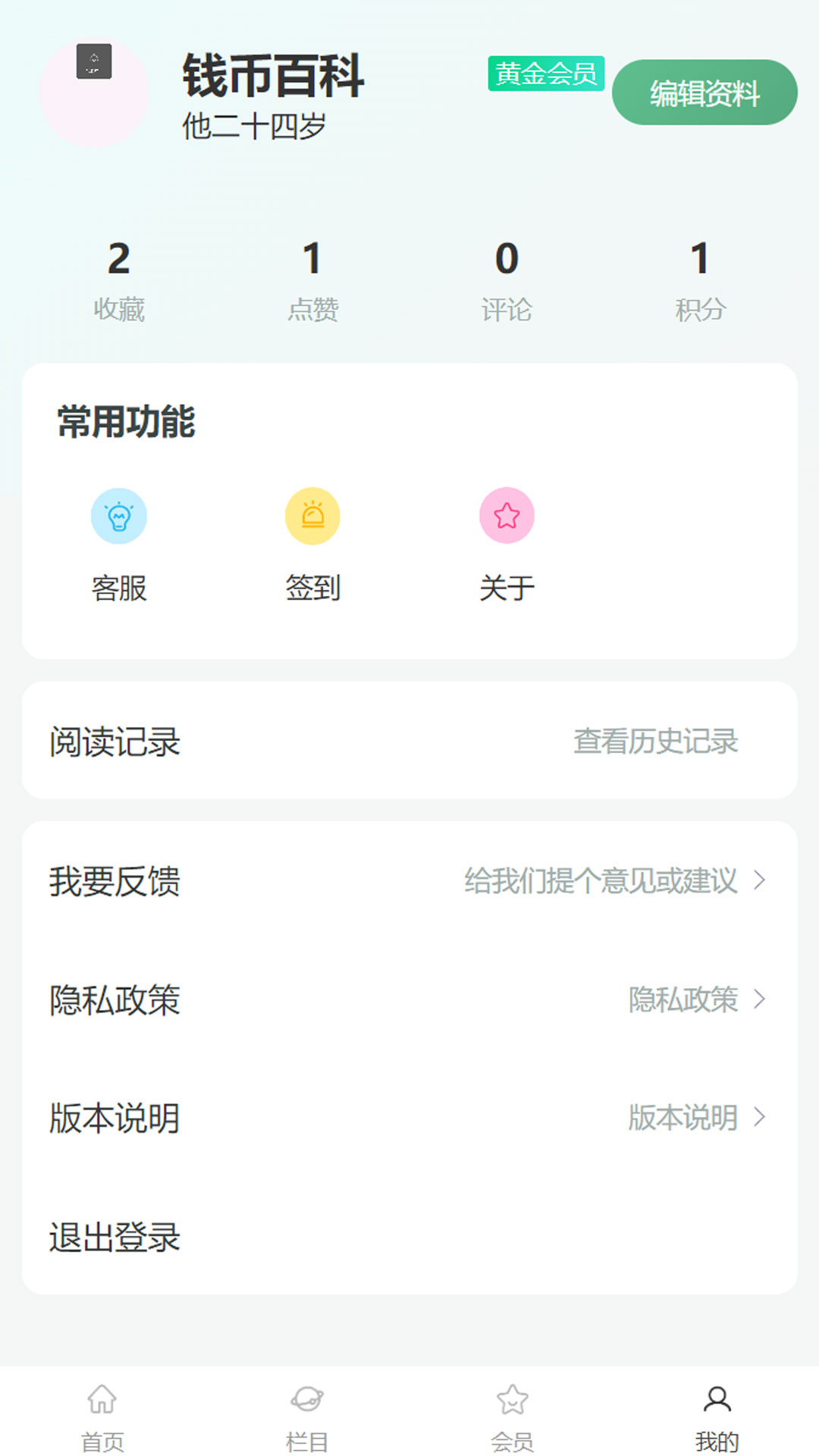Tap the 积分 points counter showing 1

pos(699,281)
